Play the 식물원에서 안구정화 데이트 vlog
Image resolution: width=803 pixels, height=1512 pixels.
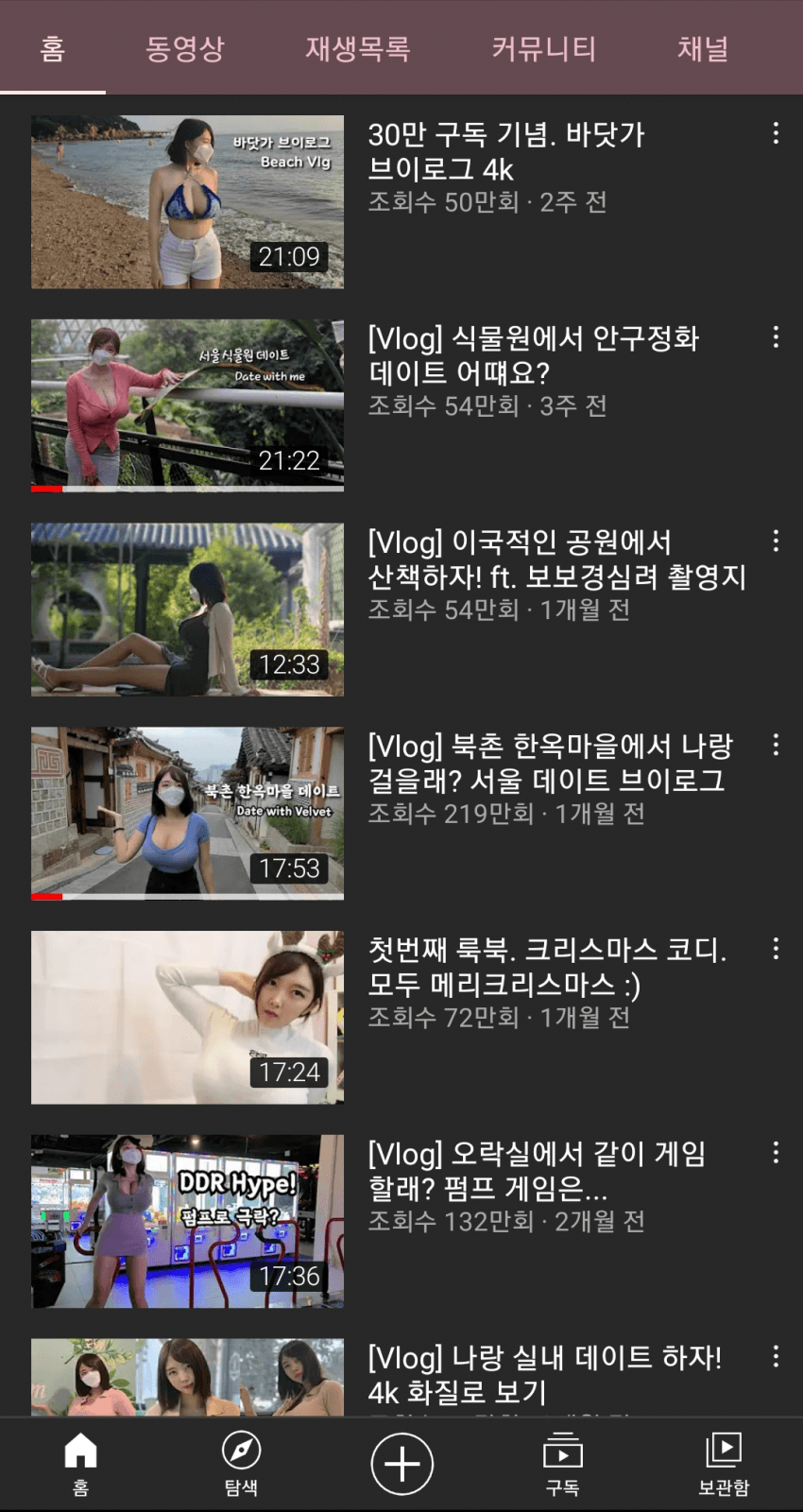187,405
